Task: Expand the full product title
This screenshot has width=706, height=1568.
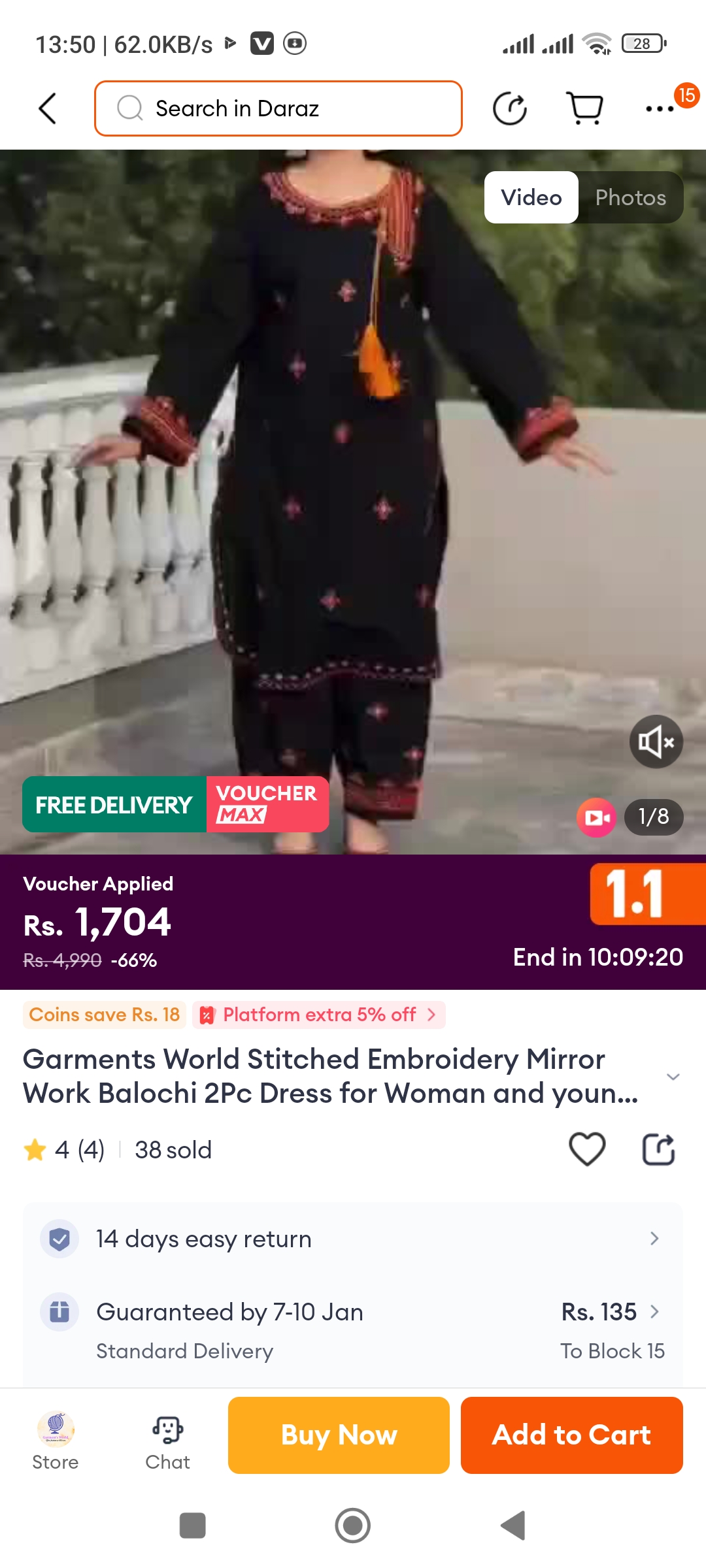Action: 673,1076
